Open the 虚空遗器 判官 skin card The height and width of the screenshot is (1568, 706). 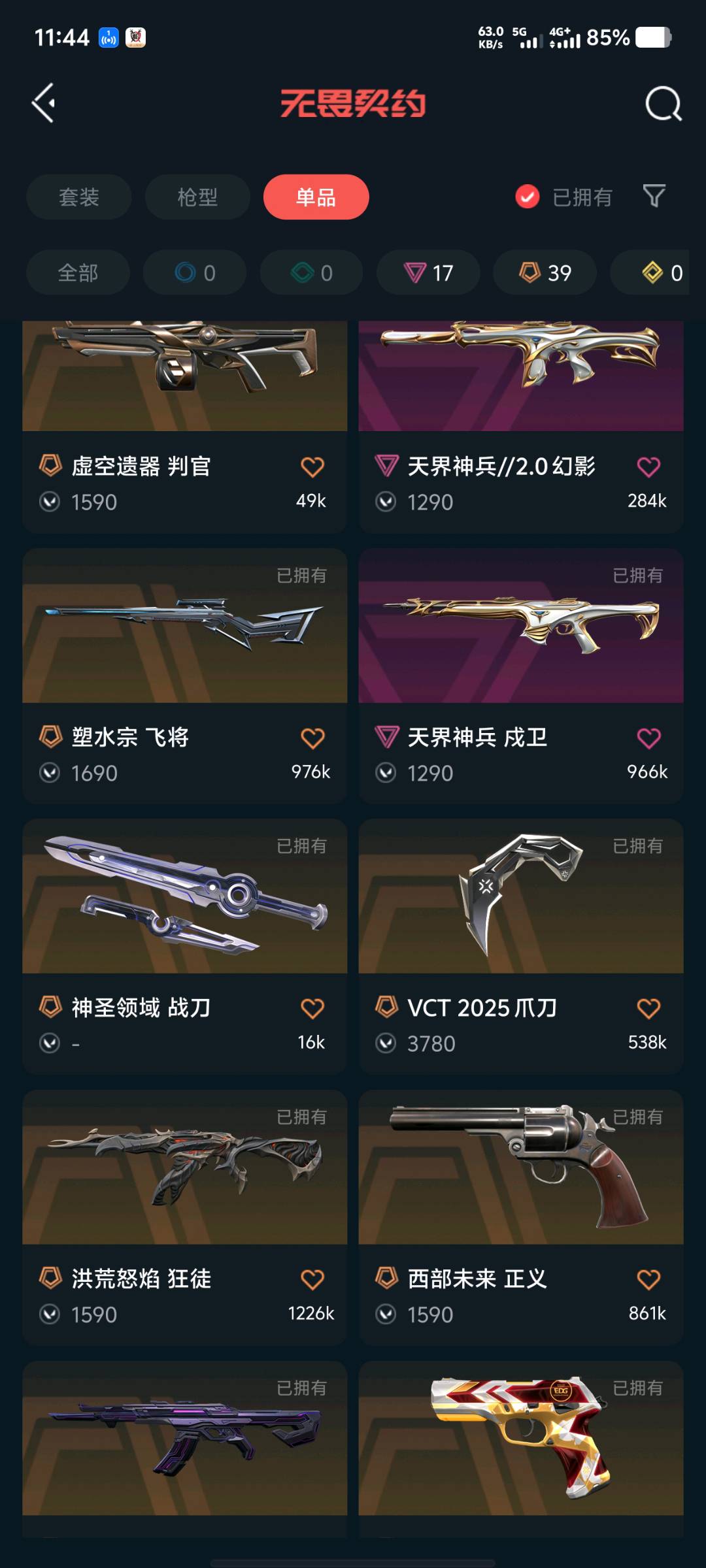click(x=184, y=392)
